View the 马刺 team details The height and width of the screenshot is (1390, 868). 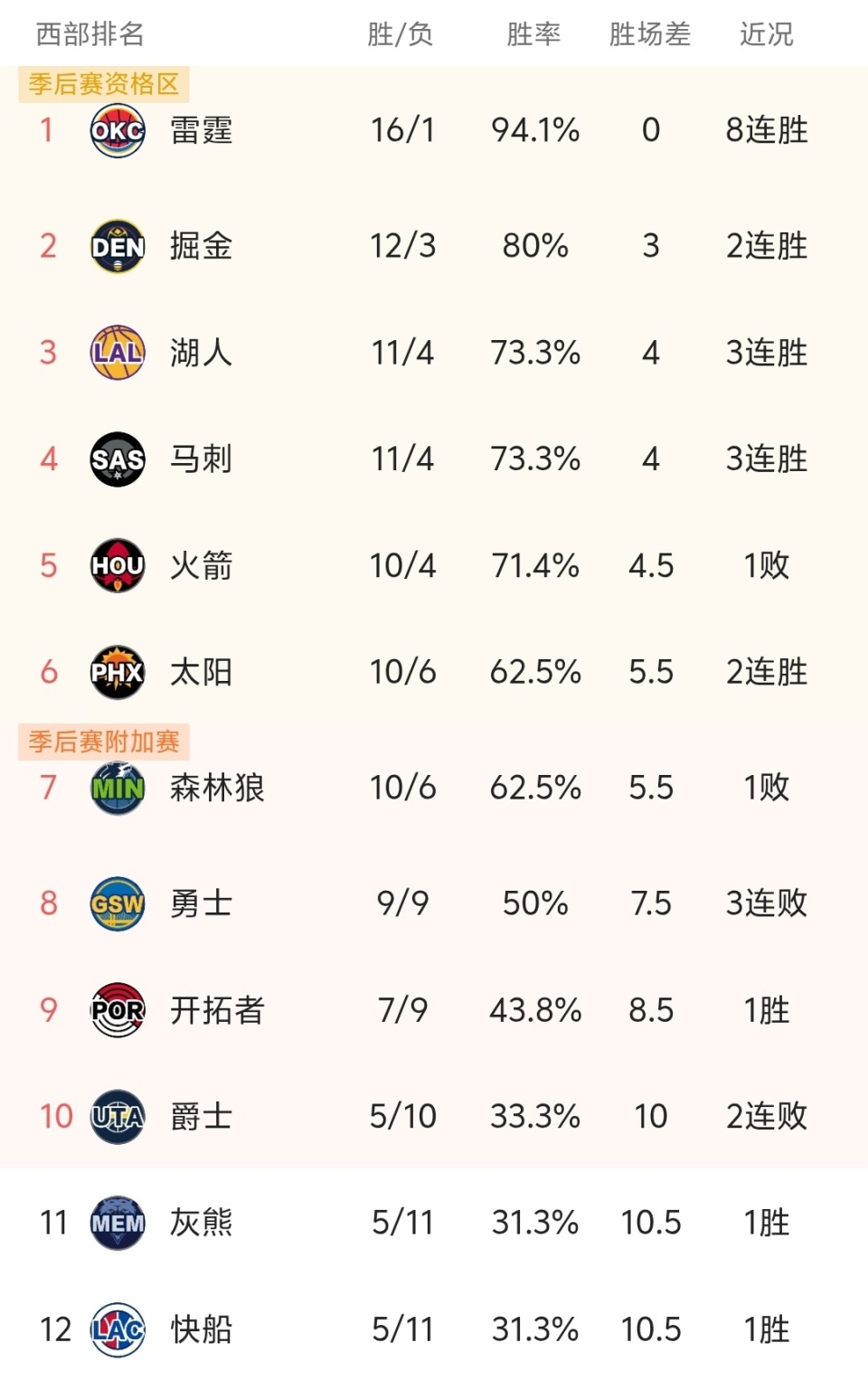(x=201, y=459)
